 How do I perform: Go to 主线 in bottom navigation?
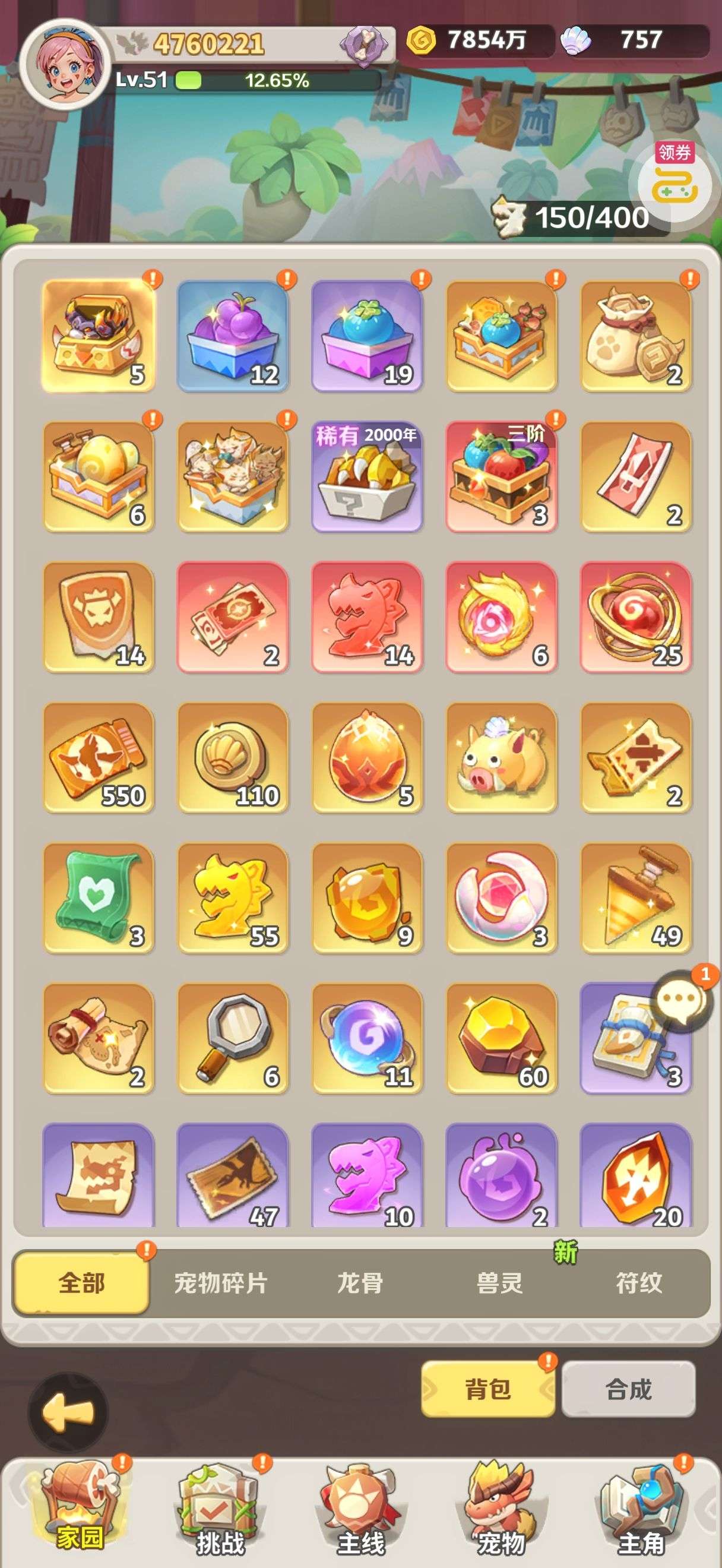pos(360,1510)
